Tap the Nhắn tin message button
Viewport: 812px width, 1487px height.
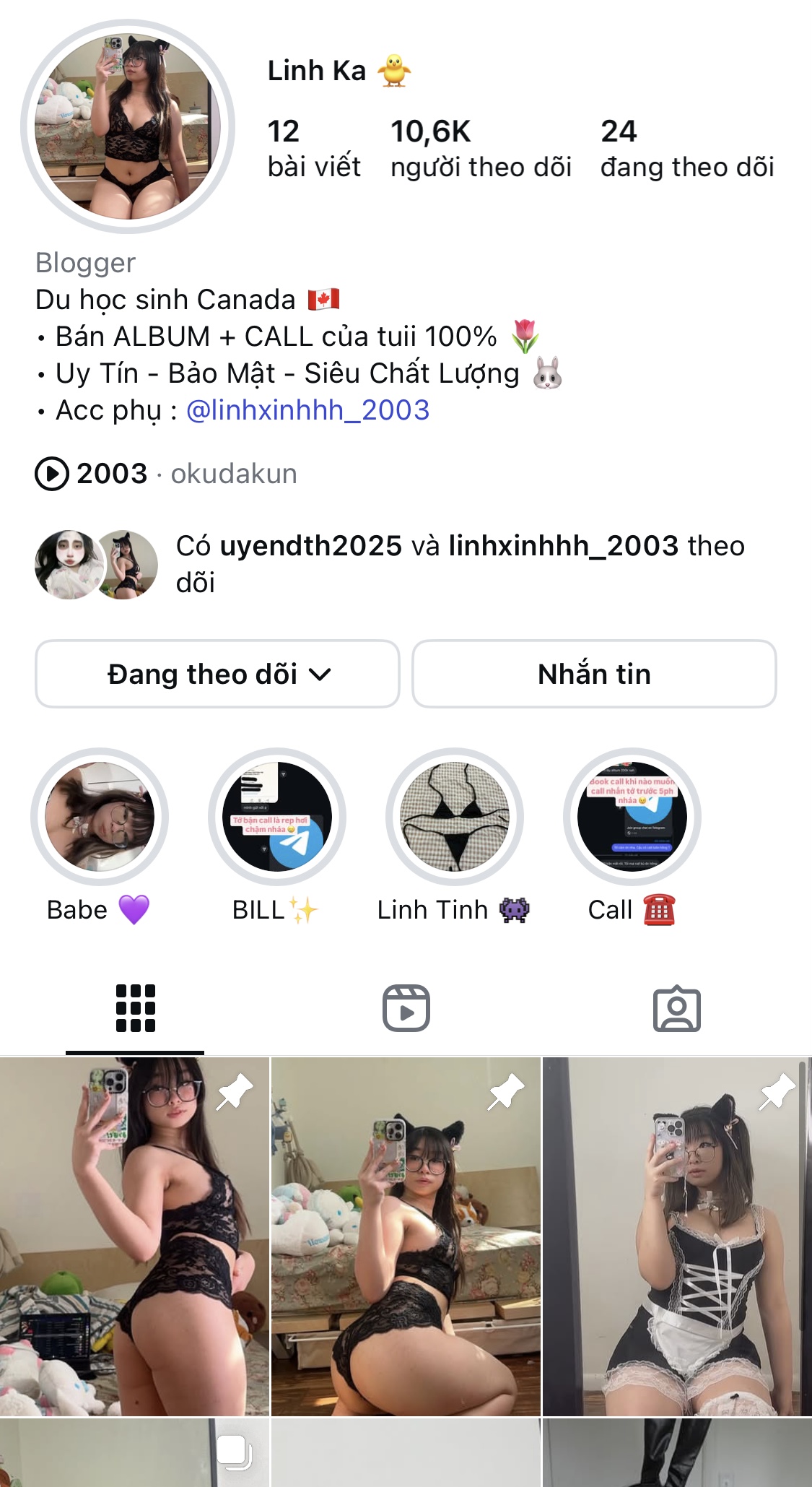(594, 674)
